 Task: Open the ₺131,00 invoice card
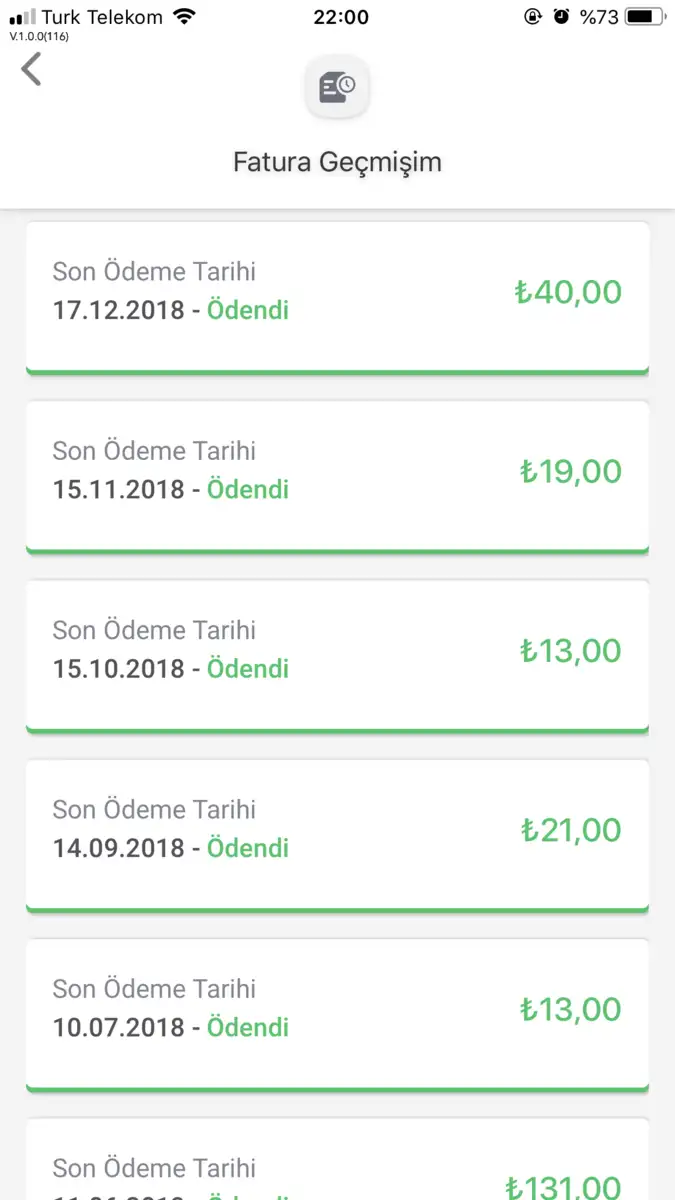pyautogui.click(x=337, y=1170)
